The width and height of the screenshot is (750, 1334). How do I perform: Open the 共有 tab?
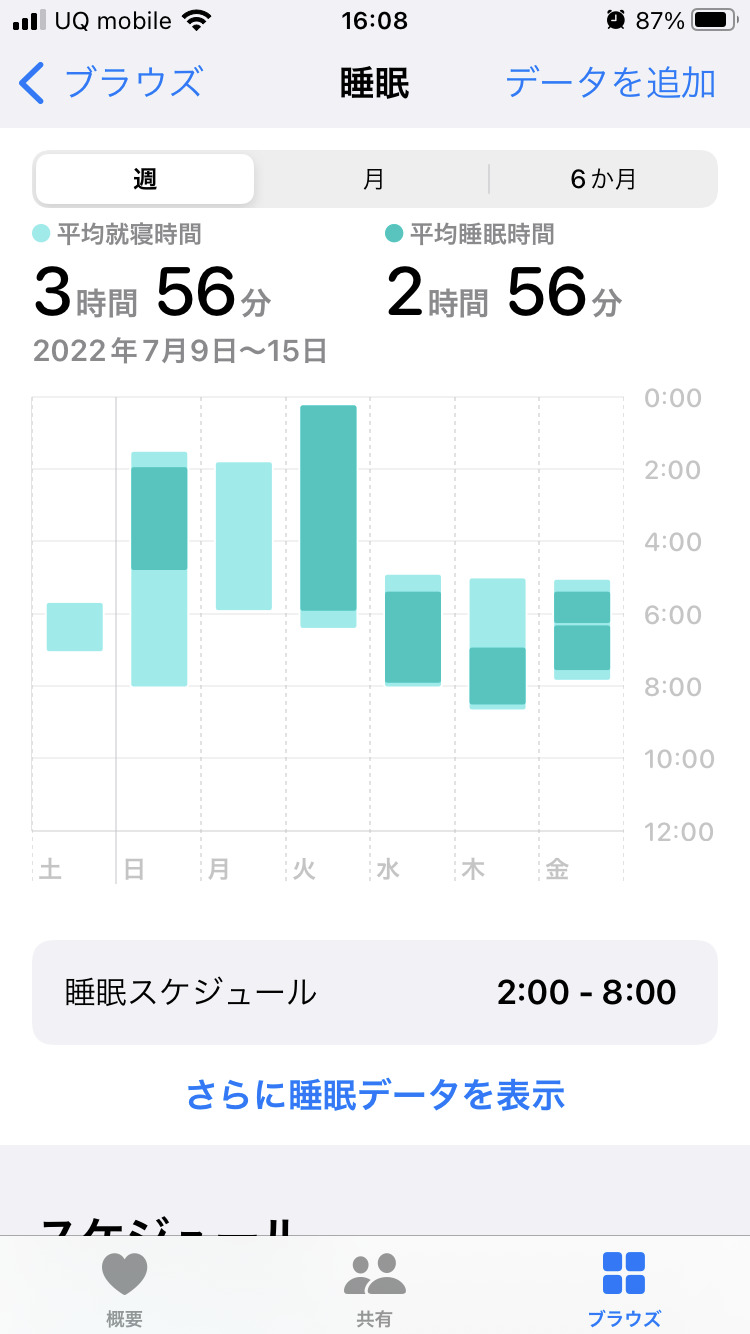(x=375, y=1289)
